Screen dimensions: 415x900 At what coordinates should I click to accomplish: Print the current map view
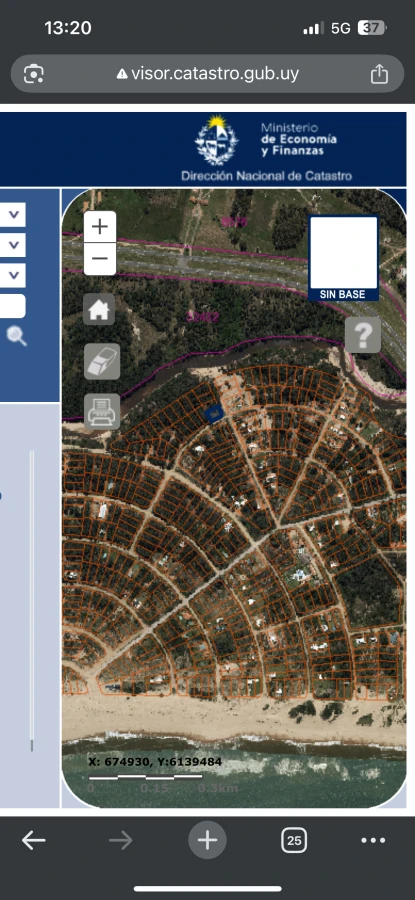tap(102, 412)
